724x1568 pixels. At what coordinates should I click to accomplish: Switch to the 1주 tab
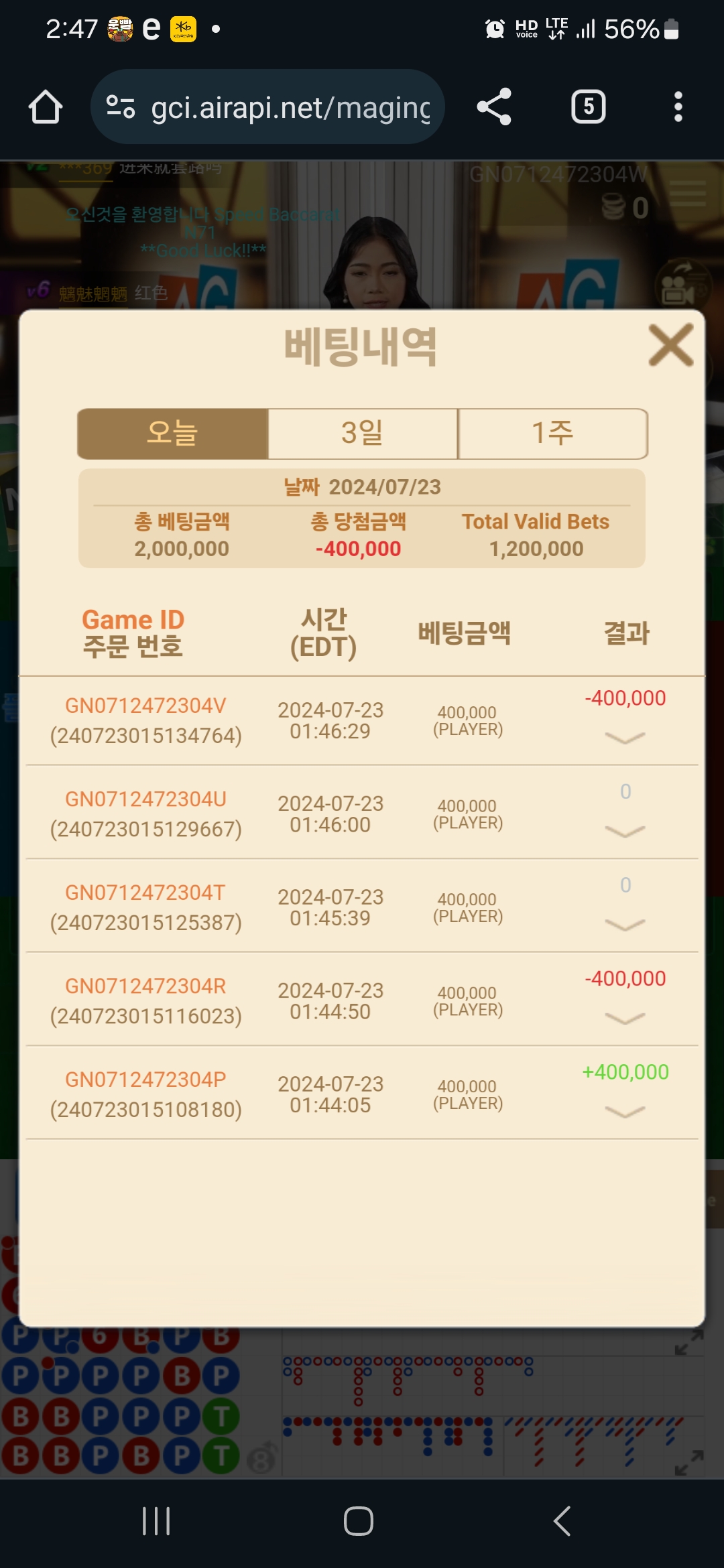point(552,434)
